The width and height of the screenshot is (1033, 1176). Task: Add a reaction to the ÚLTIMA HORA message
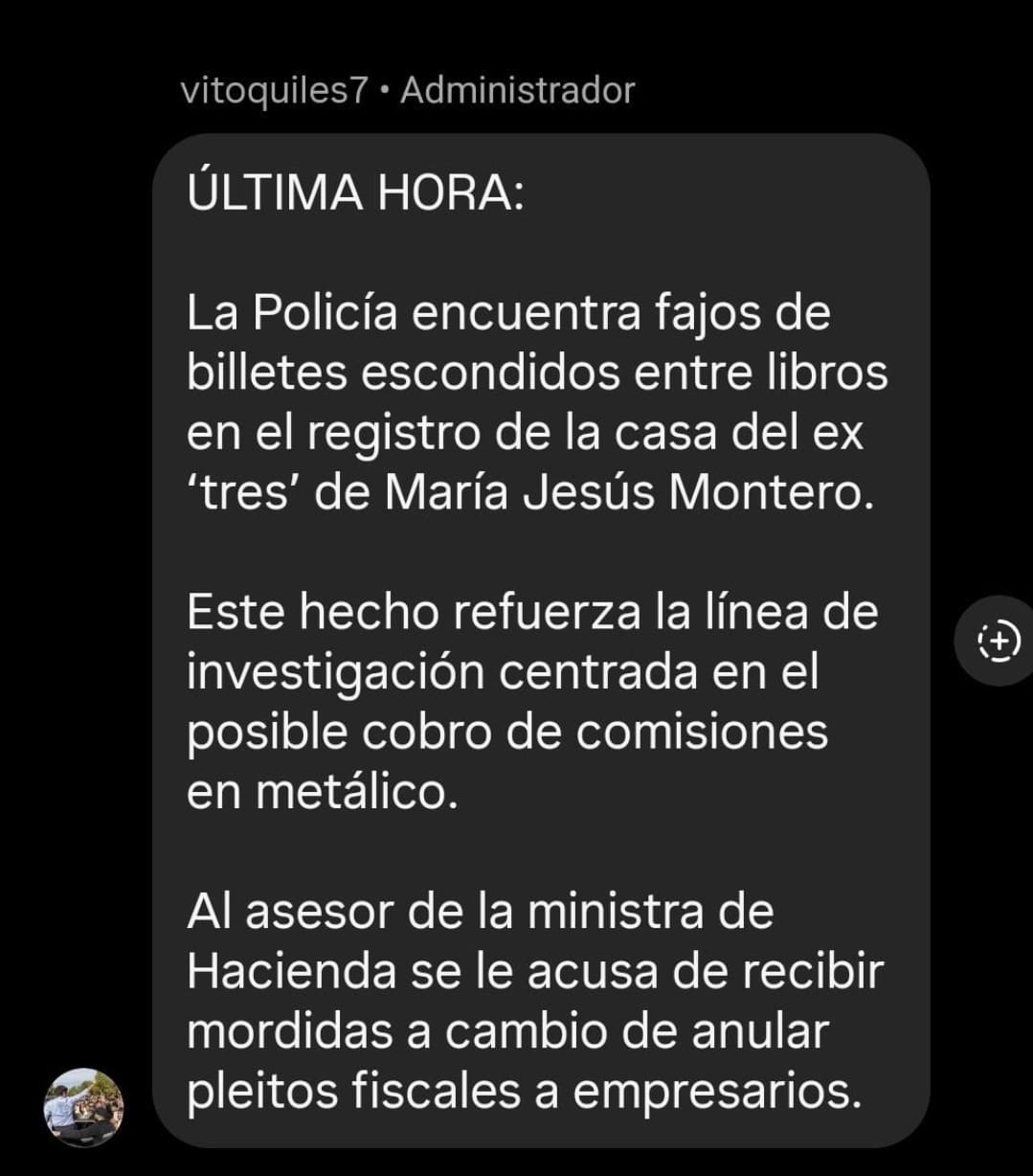[998, 640]
